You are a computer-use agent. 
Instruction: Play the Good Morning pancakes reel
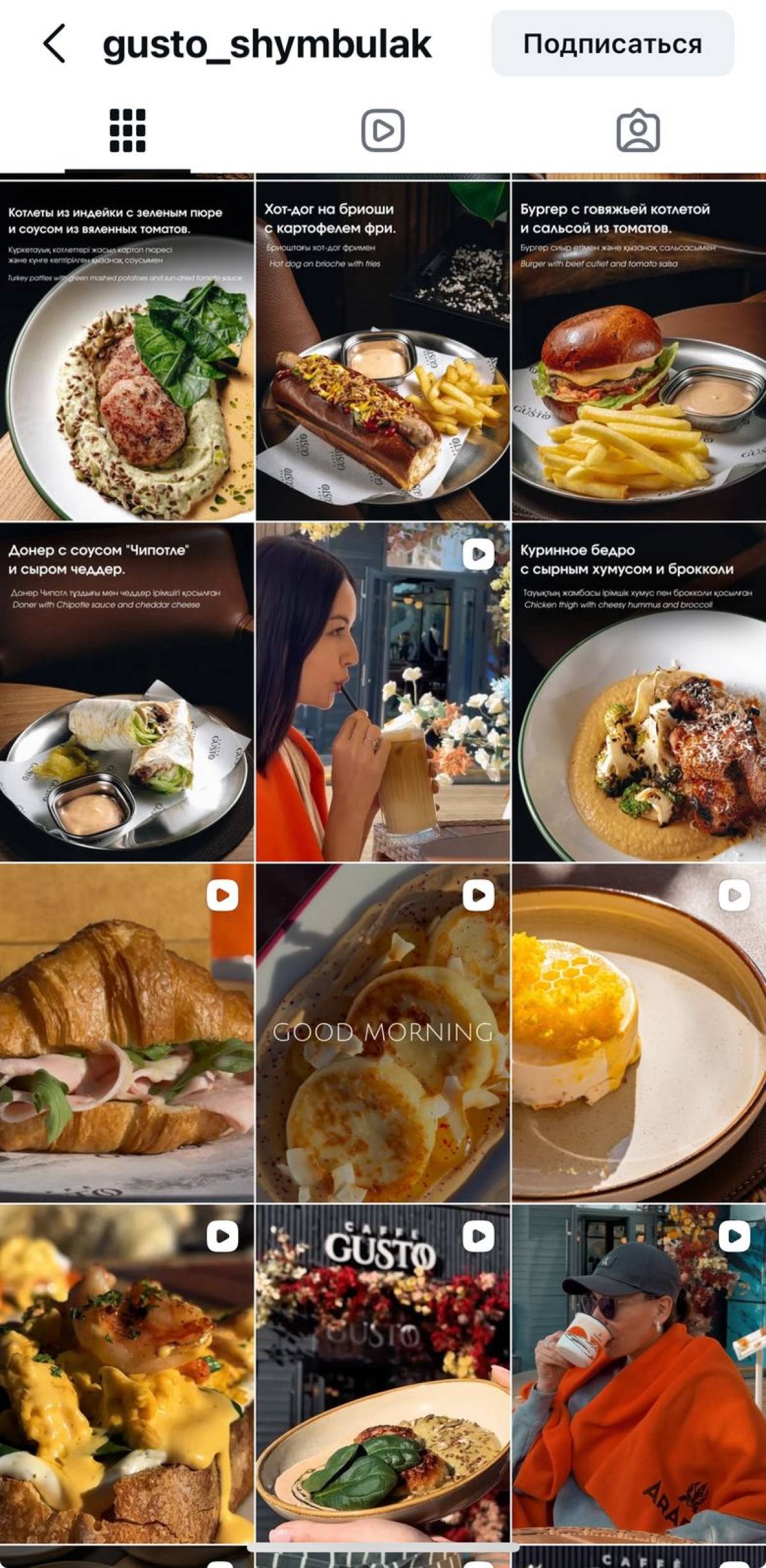coord(383,1035)
